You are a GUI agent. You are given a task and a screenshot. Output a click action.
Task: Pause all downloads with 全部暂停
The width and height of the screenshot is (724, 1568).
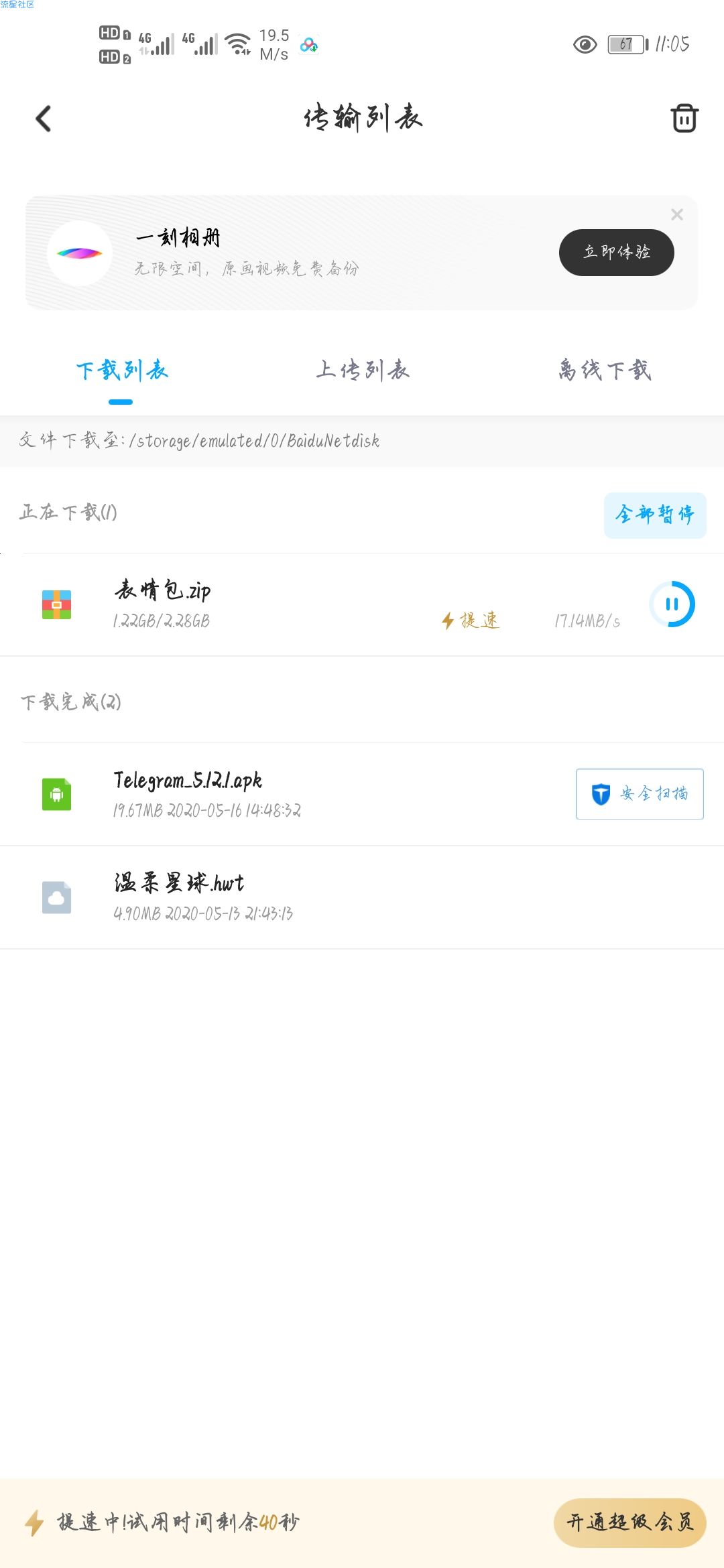(x=655, y=515)
